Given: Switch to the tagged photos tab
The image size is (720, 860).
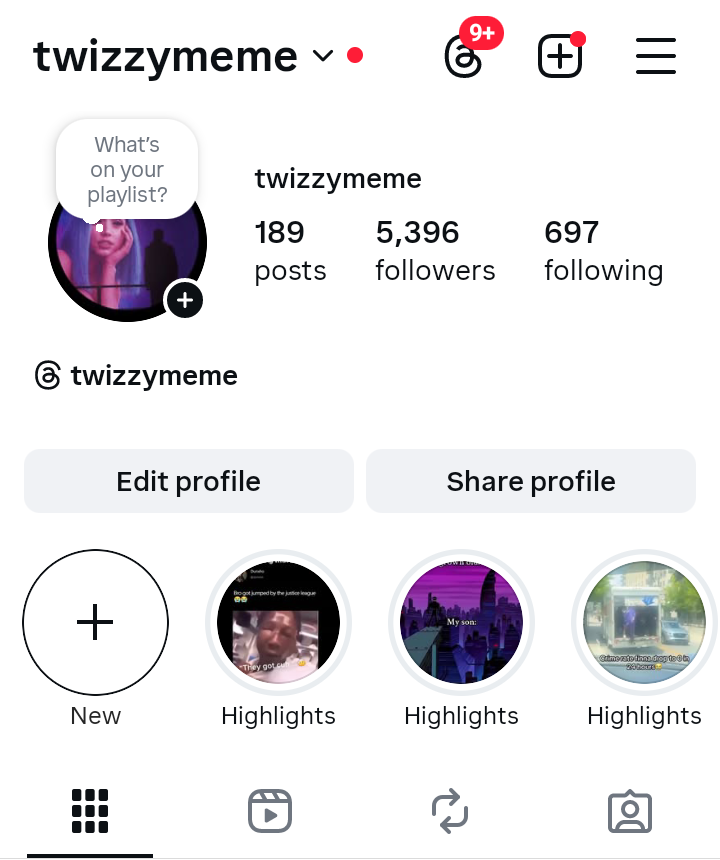Looking at the screenshot, I should point(630,811).
